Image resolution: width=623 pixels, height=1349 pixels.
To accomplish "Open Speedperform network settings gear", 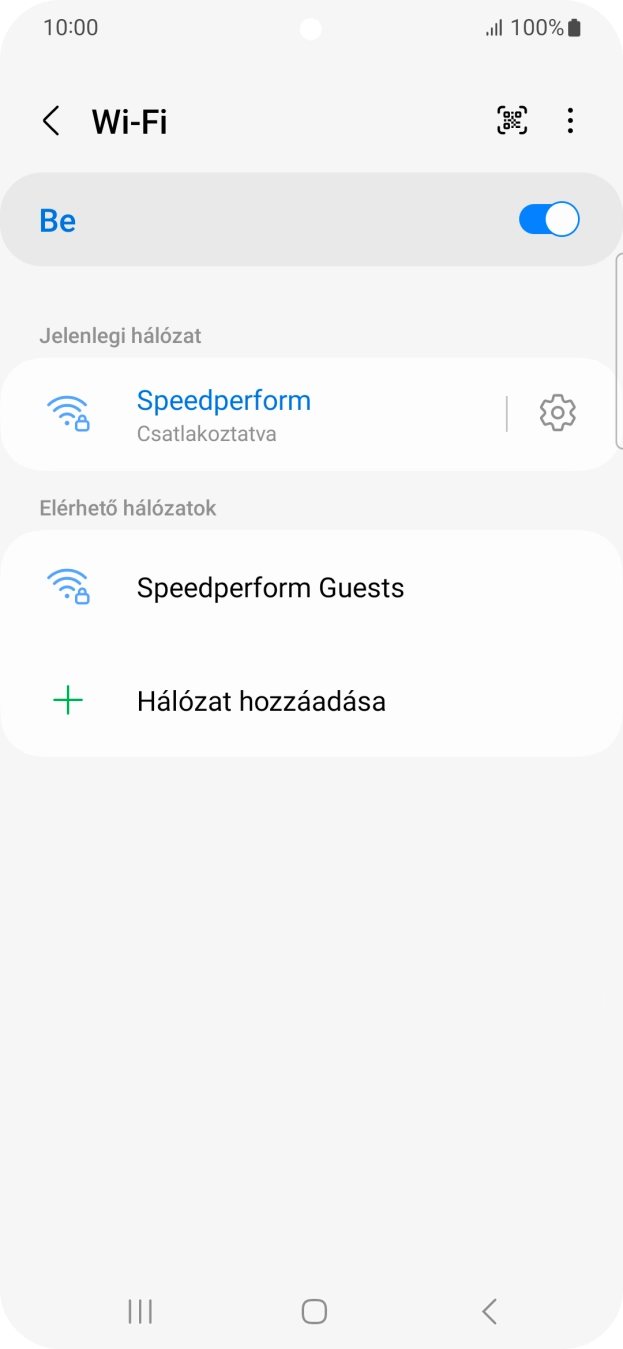I will click(557, 413).
